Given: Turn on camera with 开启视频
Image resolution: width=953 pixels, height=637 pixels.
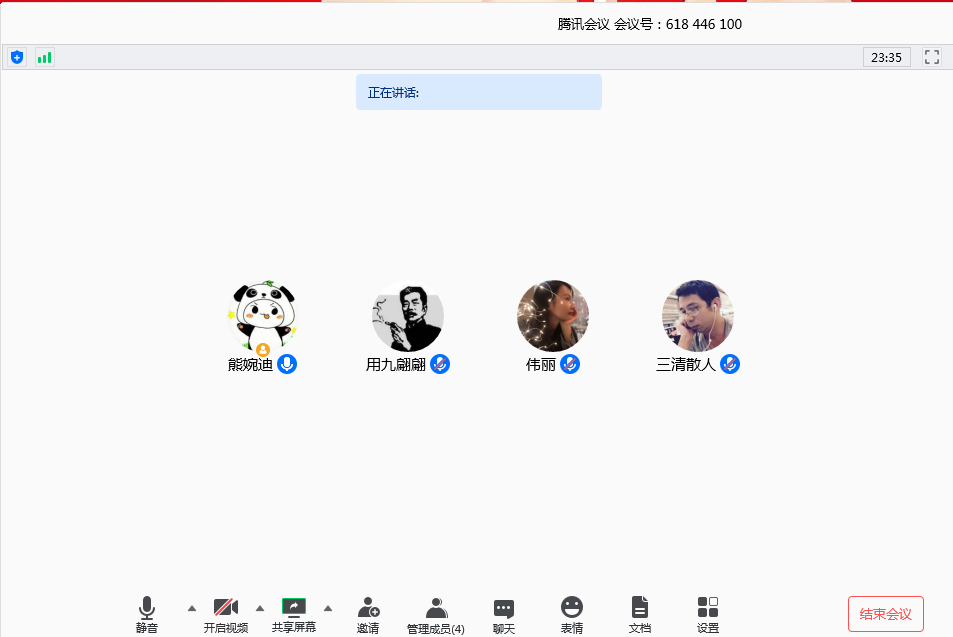Looking at the screenshot, I should point(225,613).
